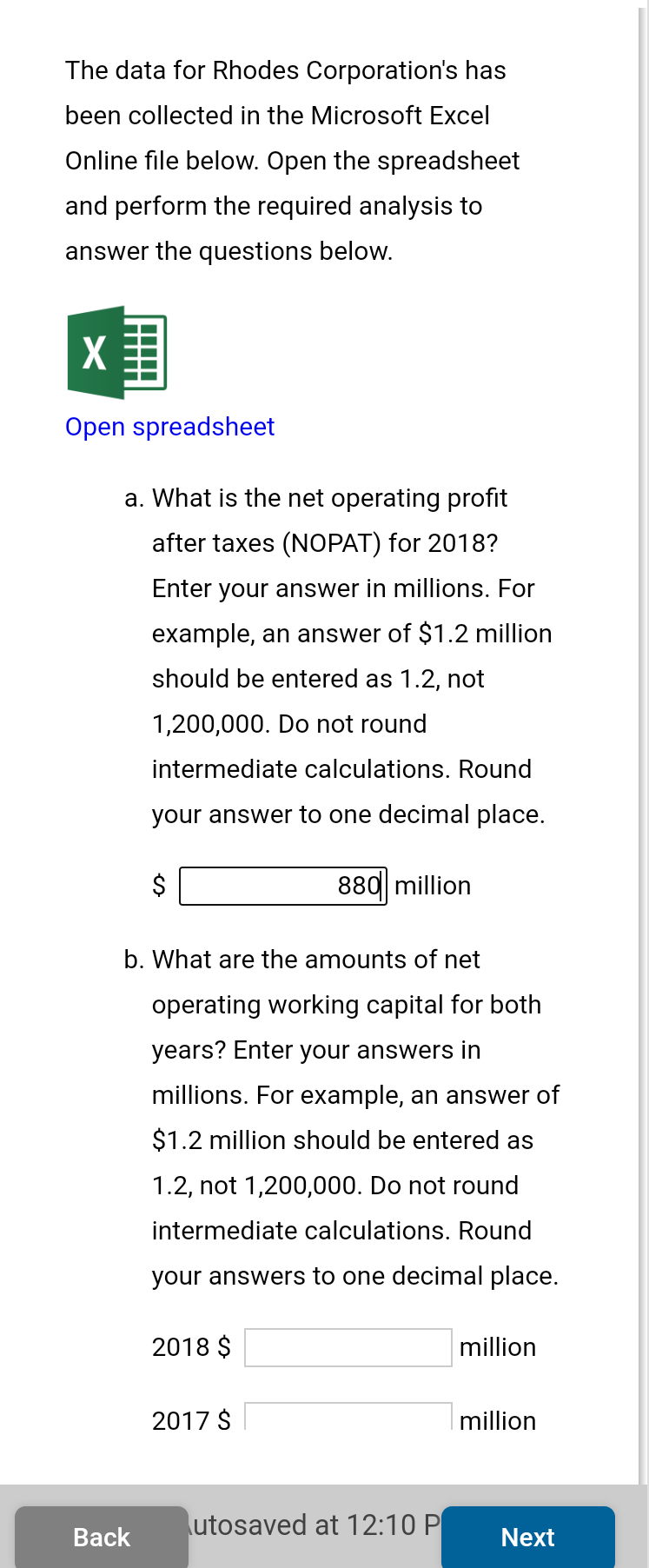Screen dimensions: 649x1568
Task: Select the dollar sign before the NOPAT box
Action: point(158,886)
